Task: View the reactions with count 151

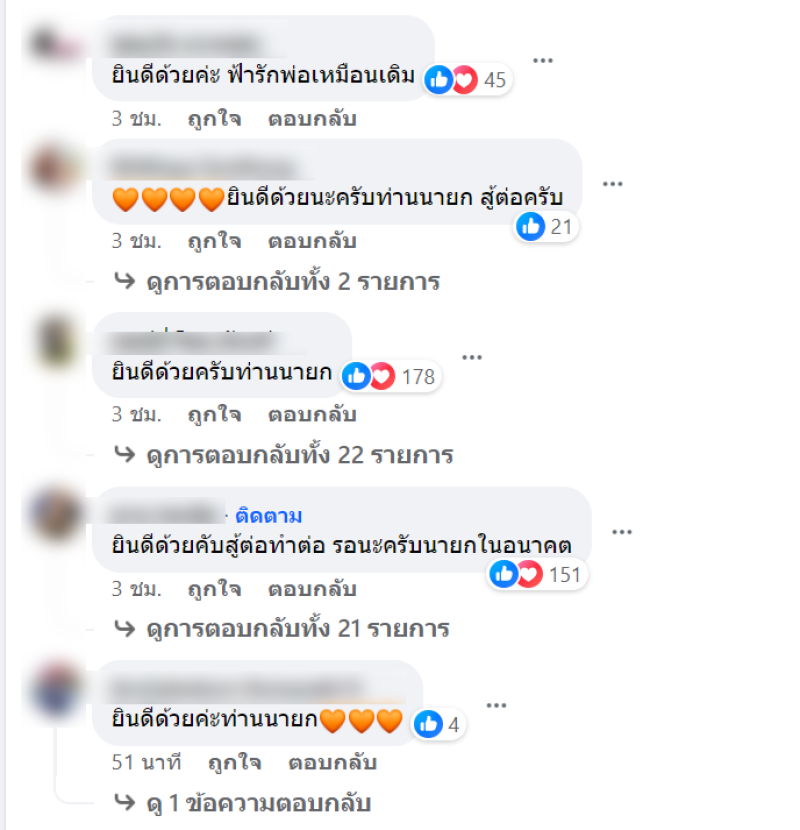Action: point(536,574)
